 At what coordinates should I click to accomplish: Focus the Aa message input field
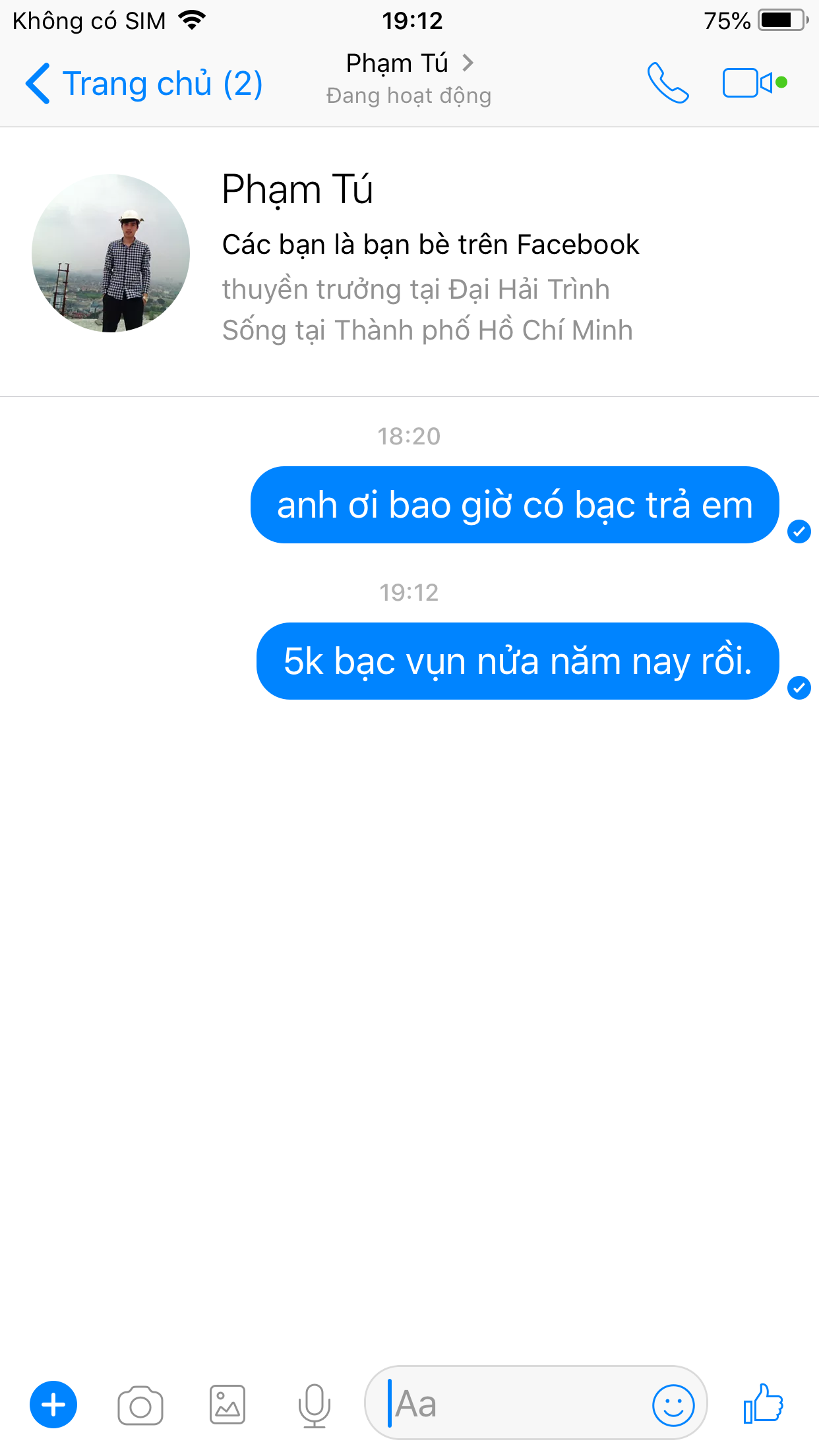coord(508,1403)
